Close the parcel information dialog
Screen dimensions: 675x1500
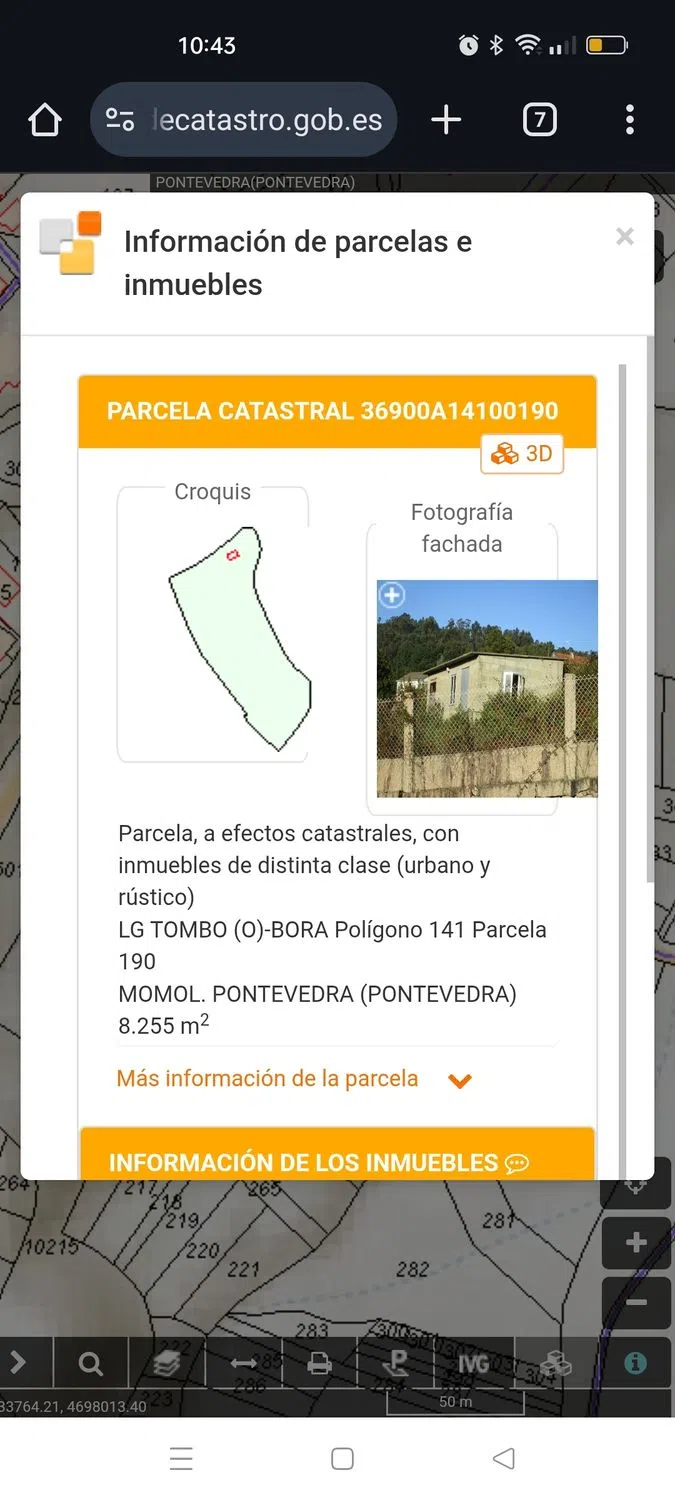coord(625,237)
